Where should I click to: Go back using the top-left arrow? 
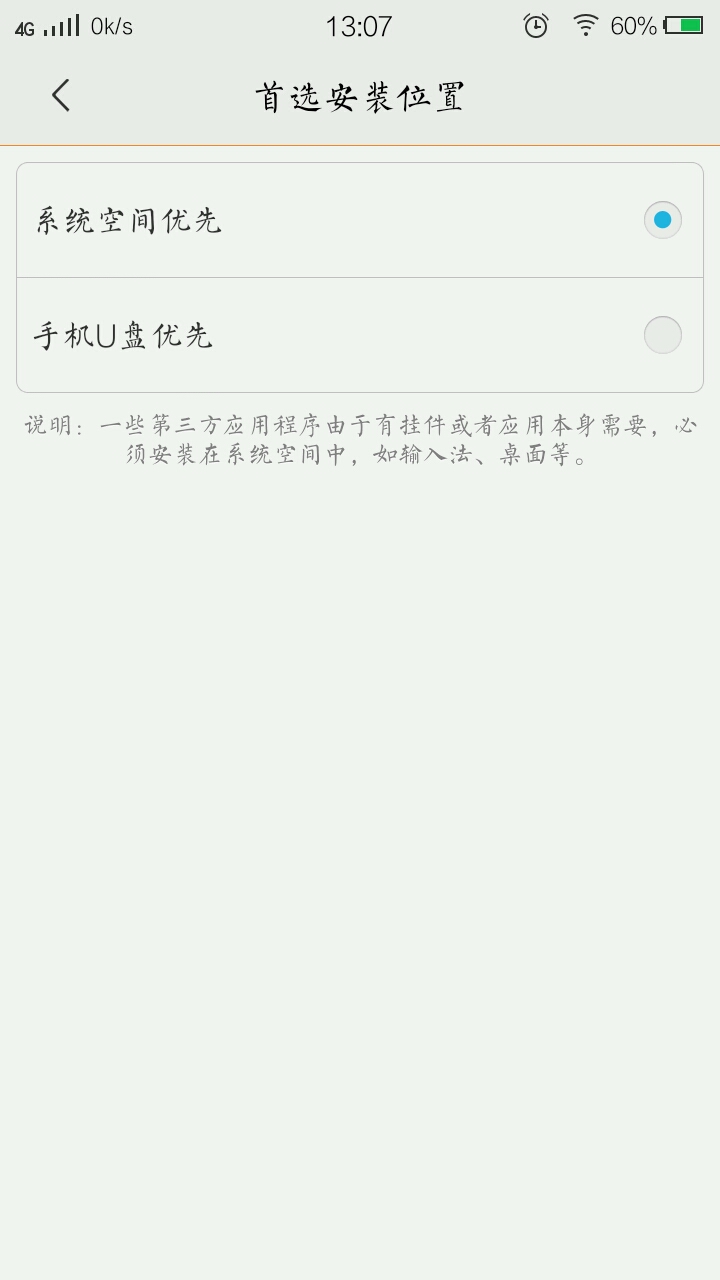coord(61,96)
